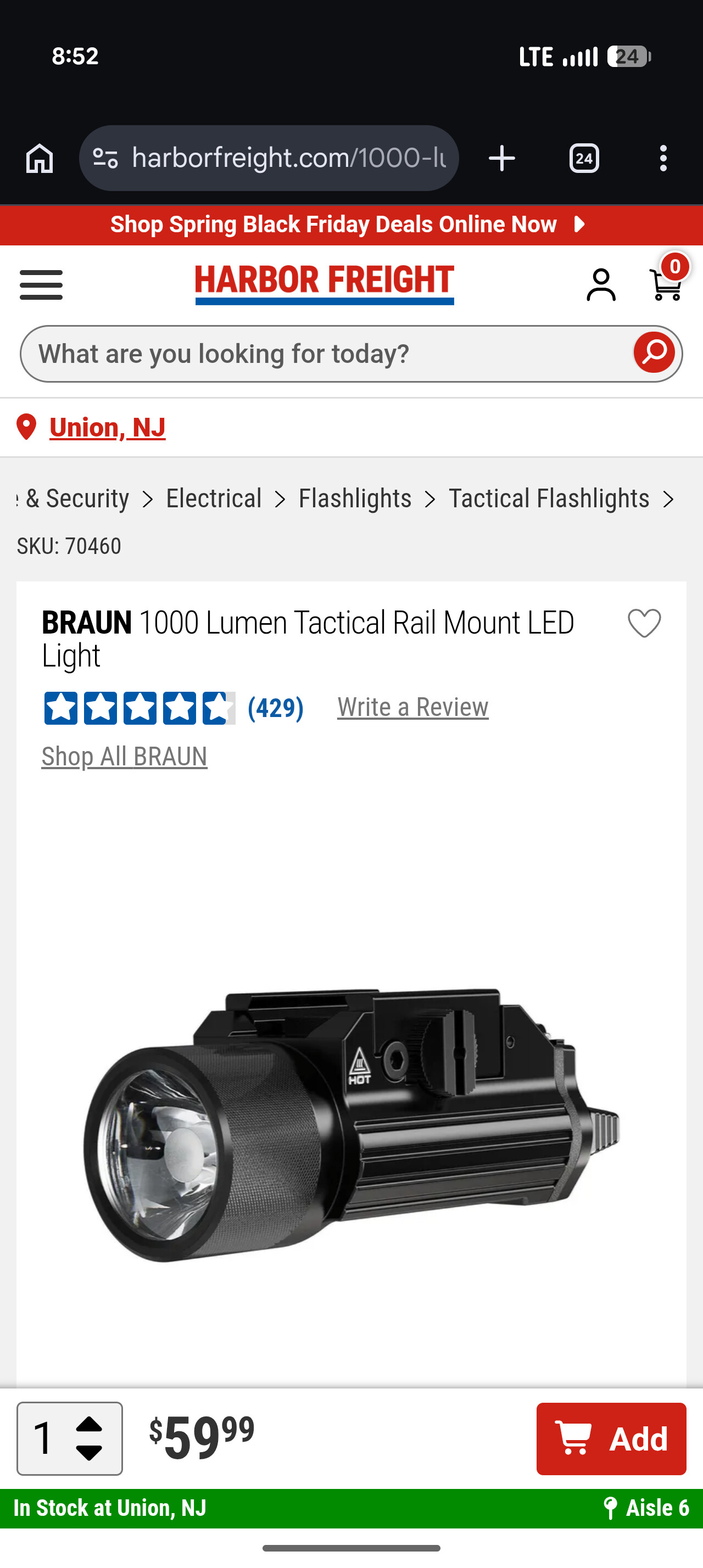Open a new browser tab

(502, 158)
